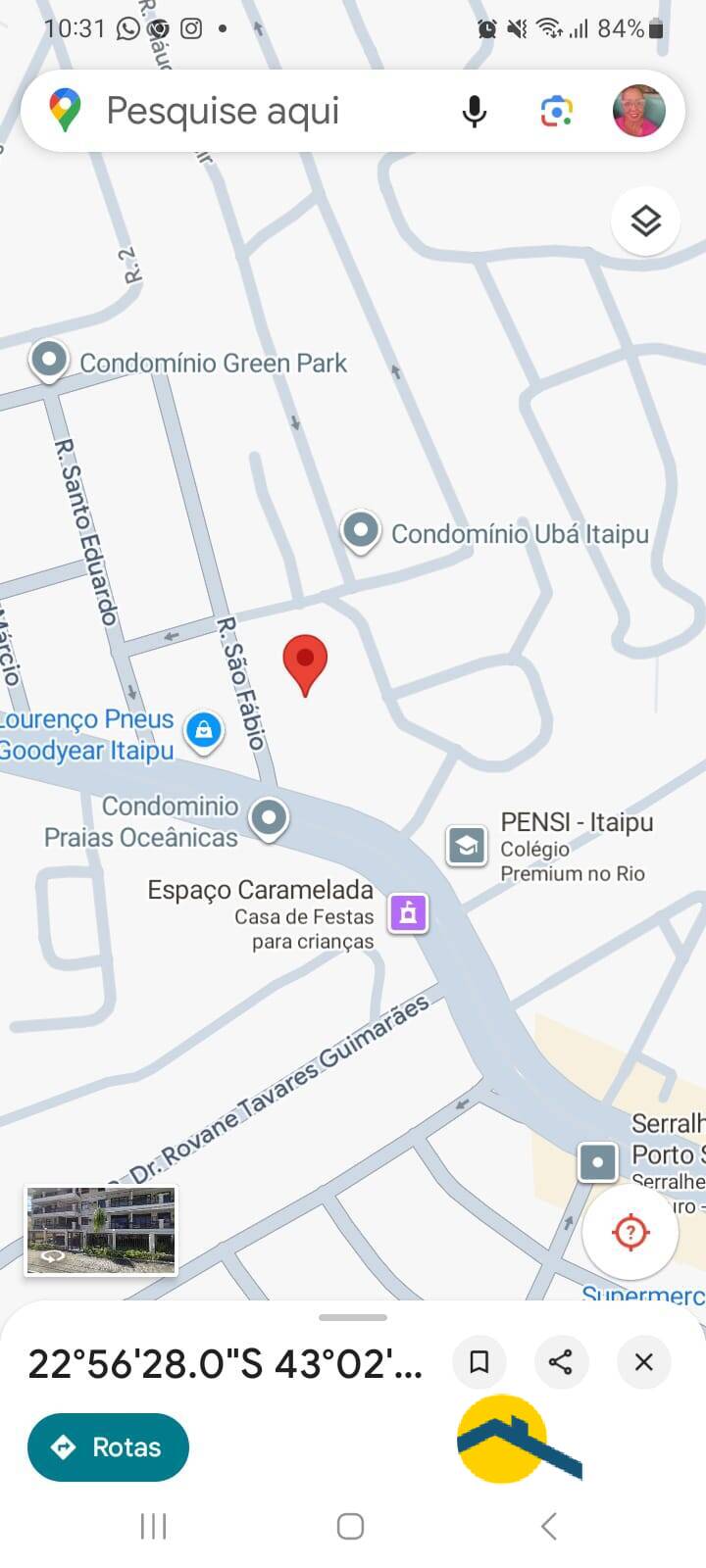Open the PENSI - Itaipu school pin
Screen dimensions: 706x1568
click(467, 845)
